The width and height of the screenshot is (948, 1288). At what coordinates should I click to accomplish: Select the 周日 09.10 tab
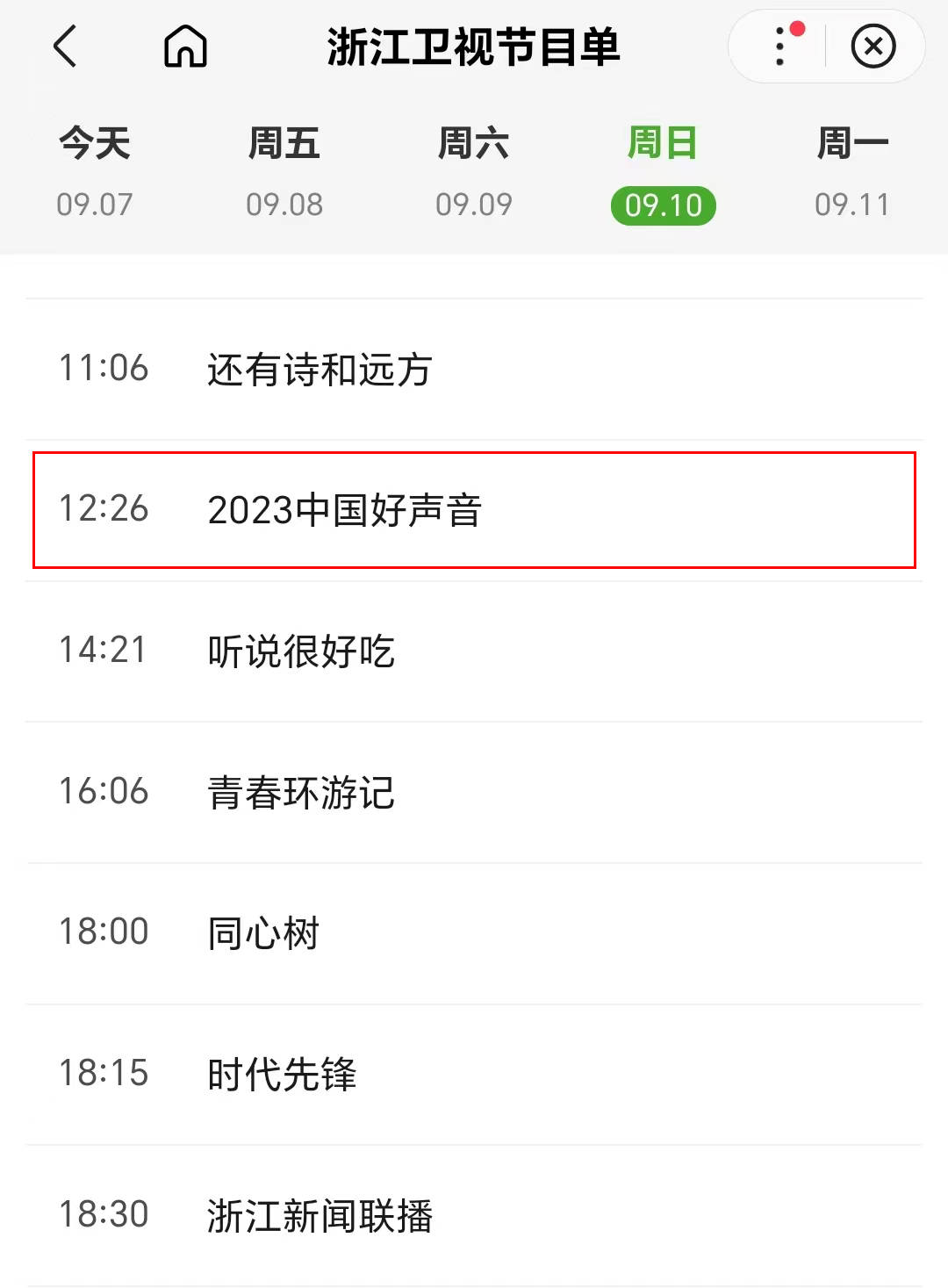pyautogui.click(x=663, y=171)
